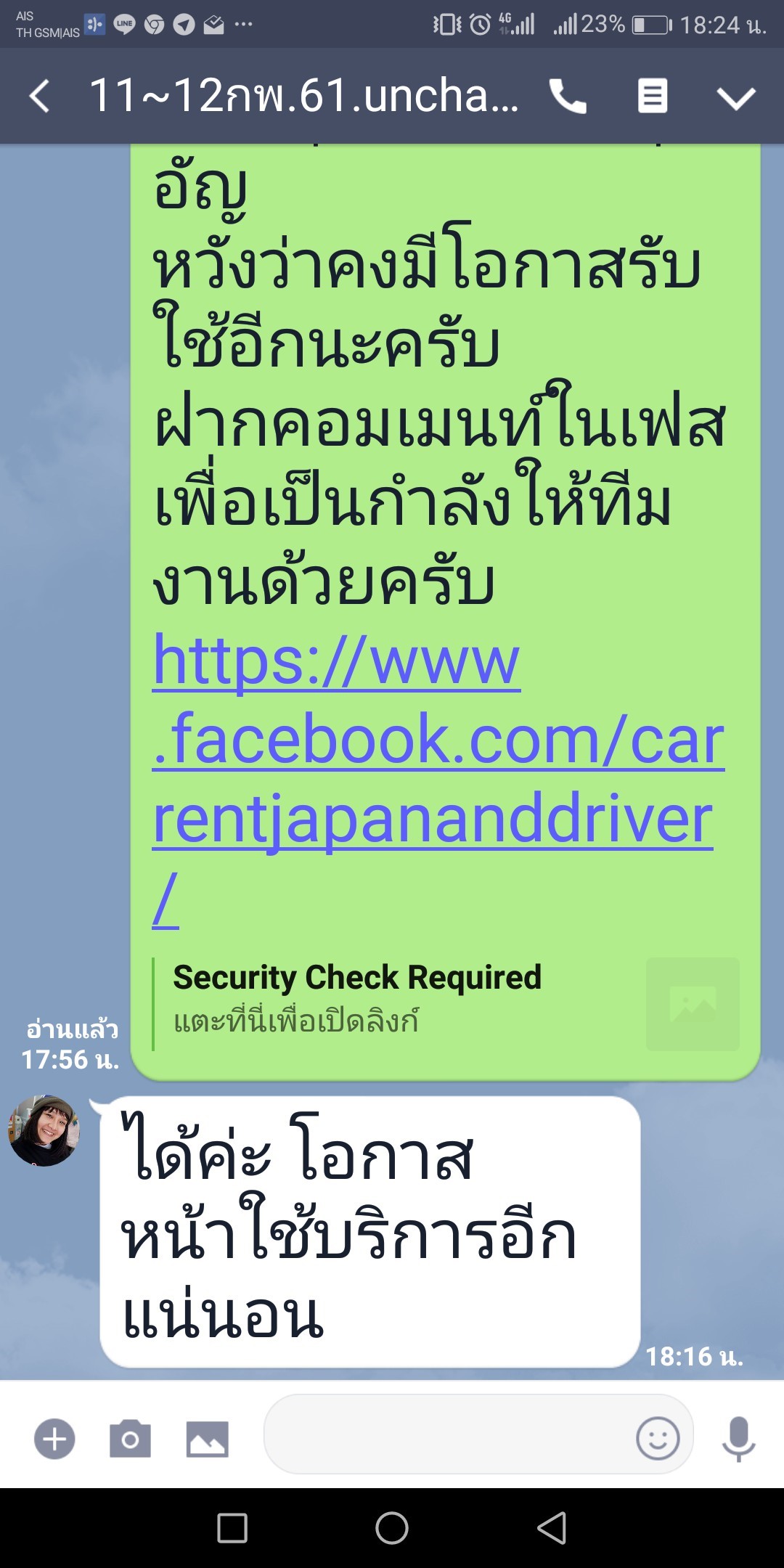The width and height of the screenshot is (784, 1568).
Task: Go to the system home screen
Action: coord(392,1528)
